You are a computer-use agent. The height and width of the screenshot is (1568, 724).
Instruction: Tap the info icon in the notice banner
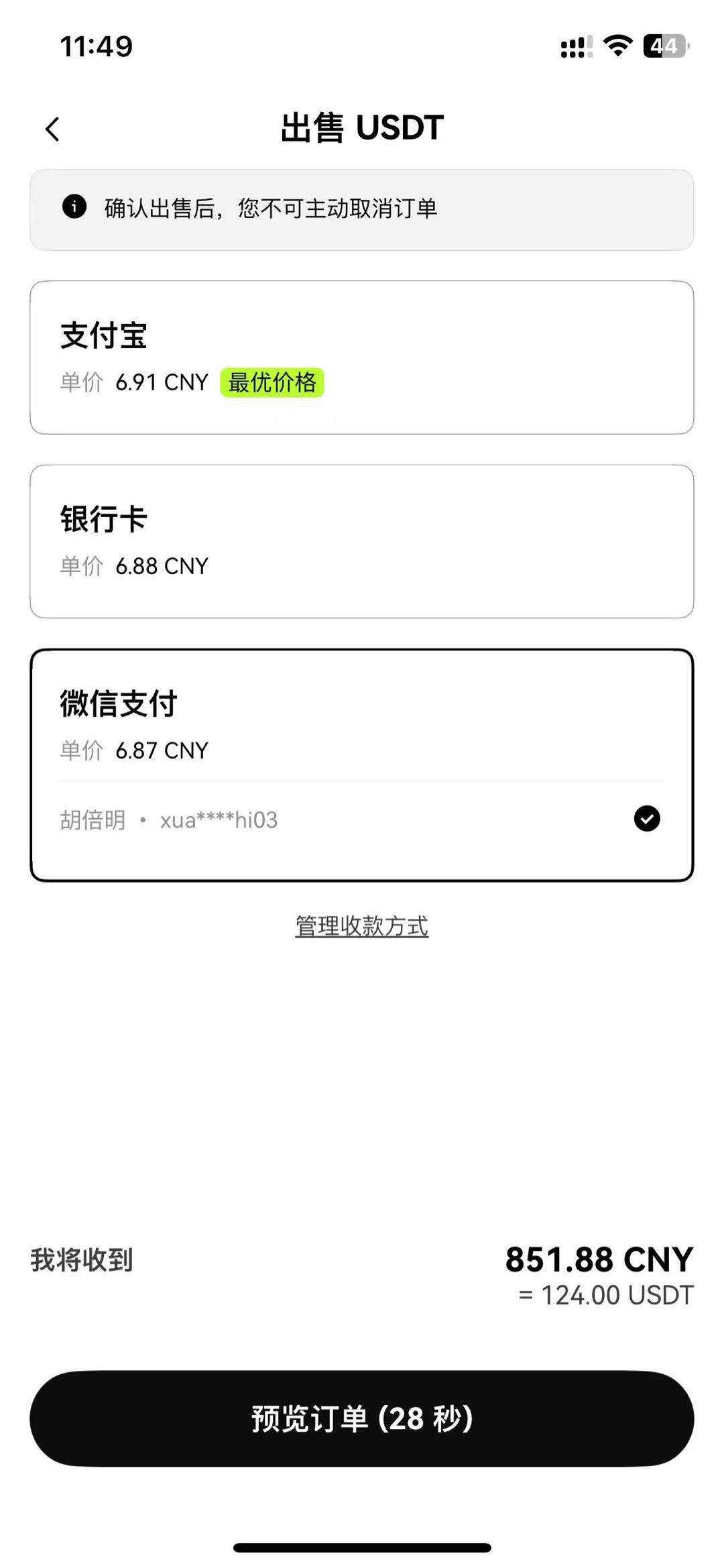[x=74, y=208]
